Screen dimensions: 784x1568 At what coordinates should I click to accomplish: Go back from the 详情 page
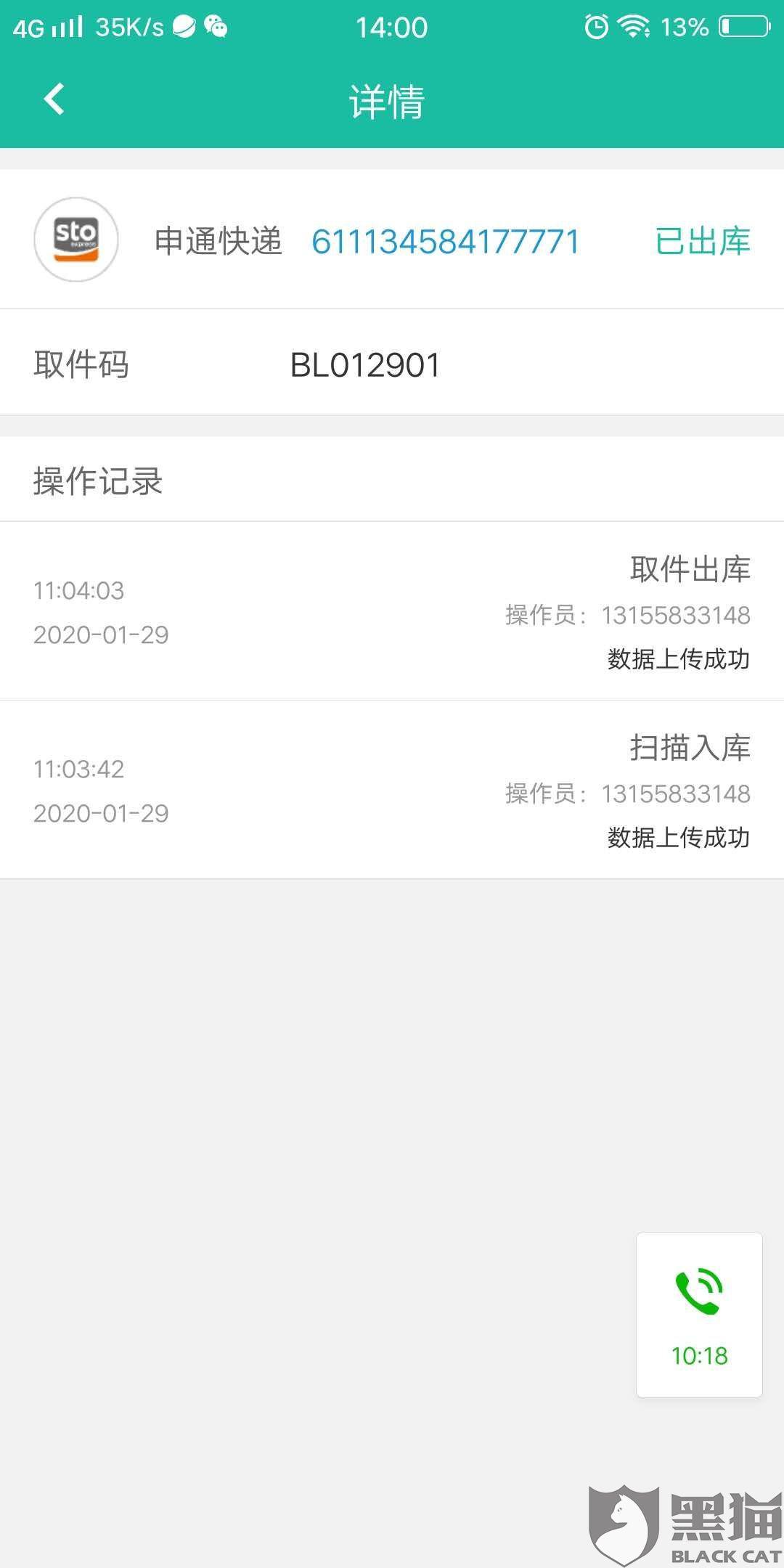[x=54, y=99]
